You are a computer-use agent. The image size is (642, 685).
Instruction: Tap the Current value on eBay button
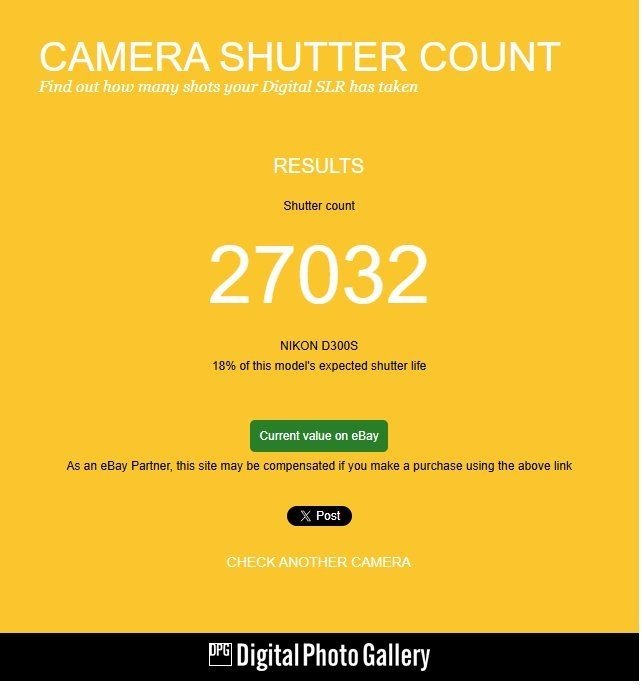point(318,436)
